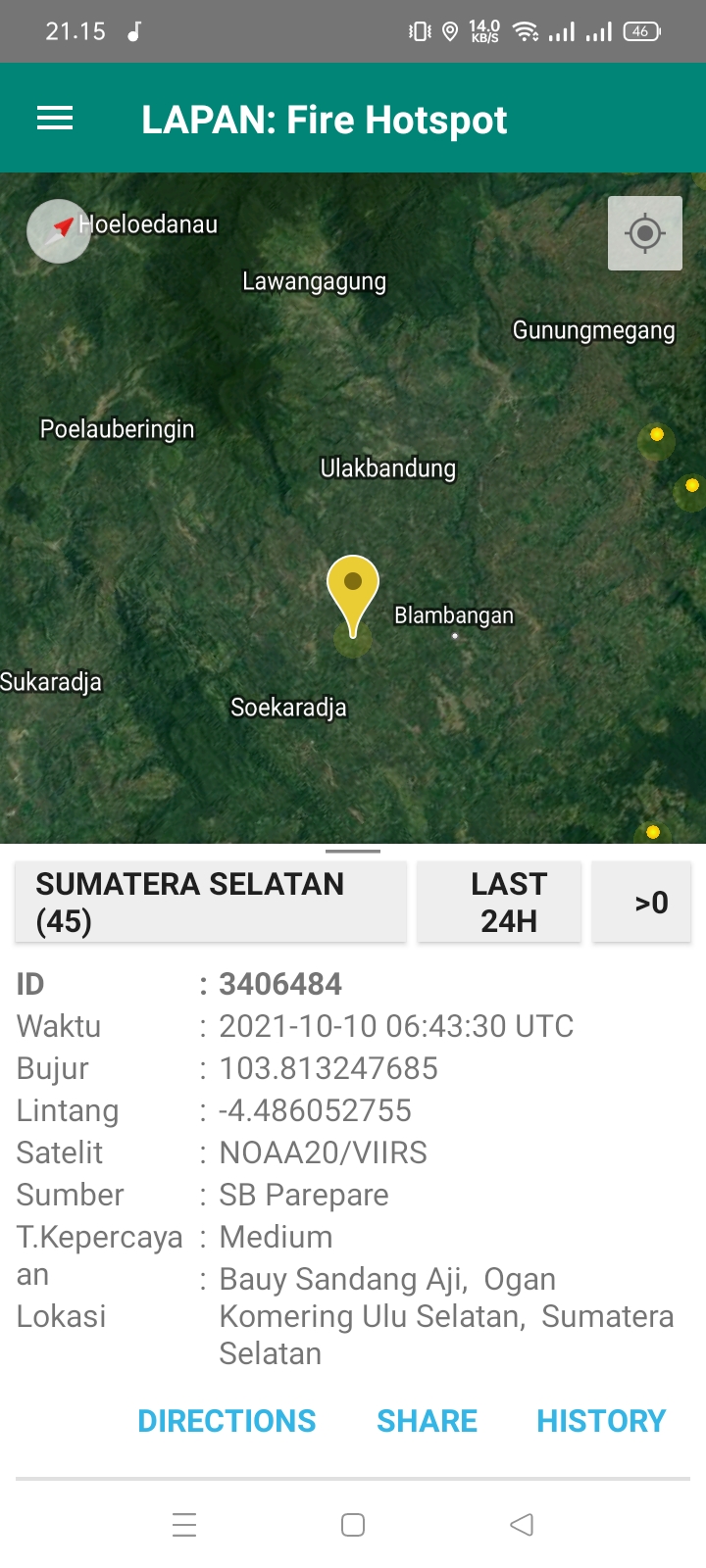Viewport: 706px width, 1568px height.
Task: Go to the system home screen
Action: point(353,1525)
